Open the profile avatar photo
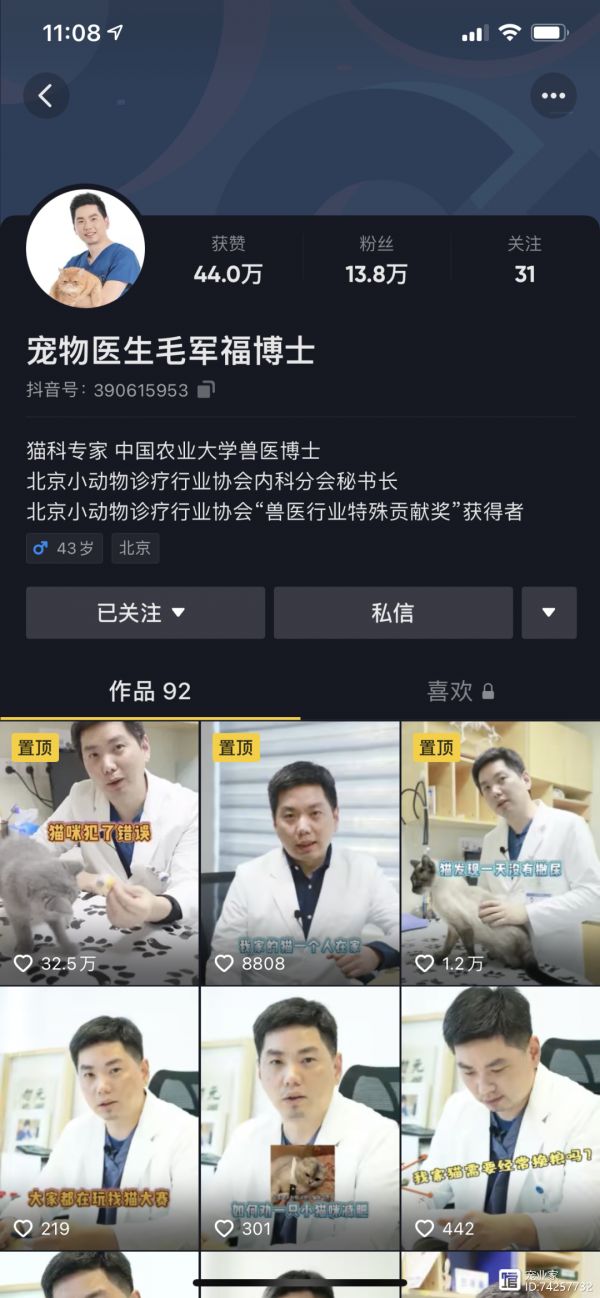 tap(86, 247)
